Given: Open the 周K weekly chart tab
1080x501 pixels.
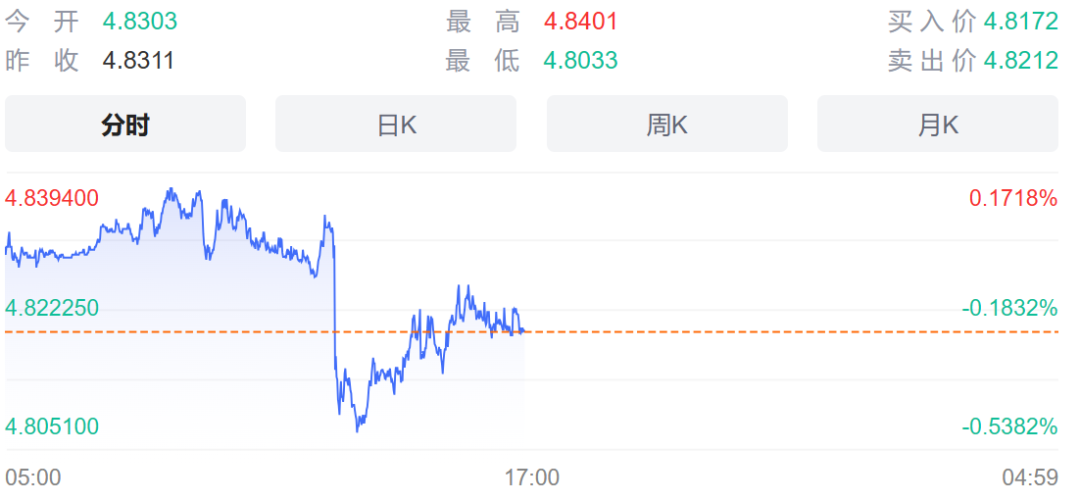Looking at the screenshot, I should 667,124.
